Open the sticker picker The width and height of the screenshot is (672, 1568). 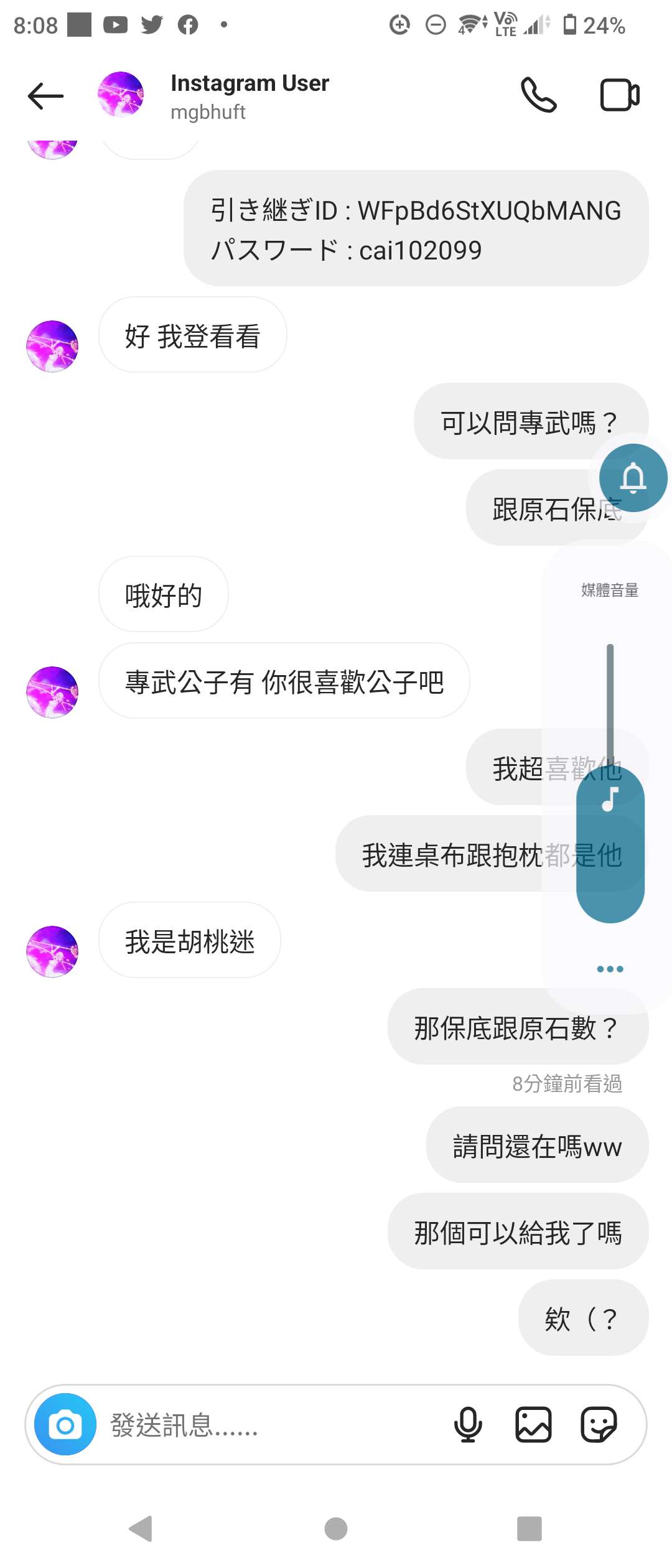pyautogui.click(x=599, y=1424)
